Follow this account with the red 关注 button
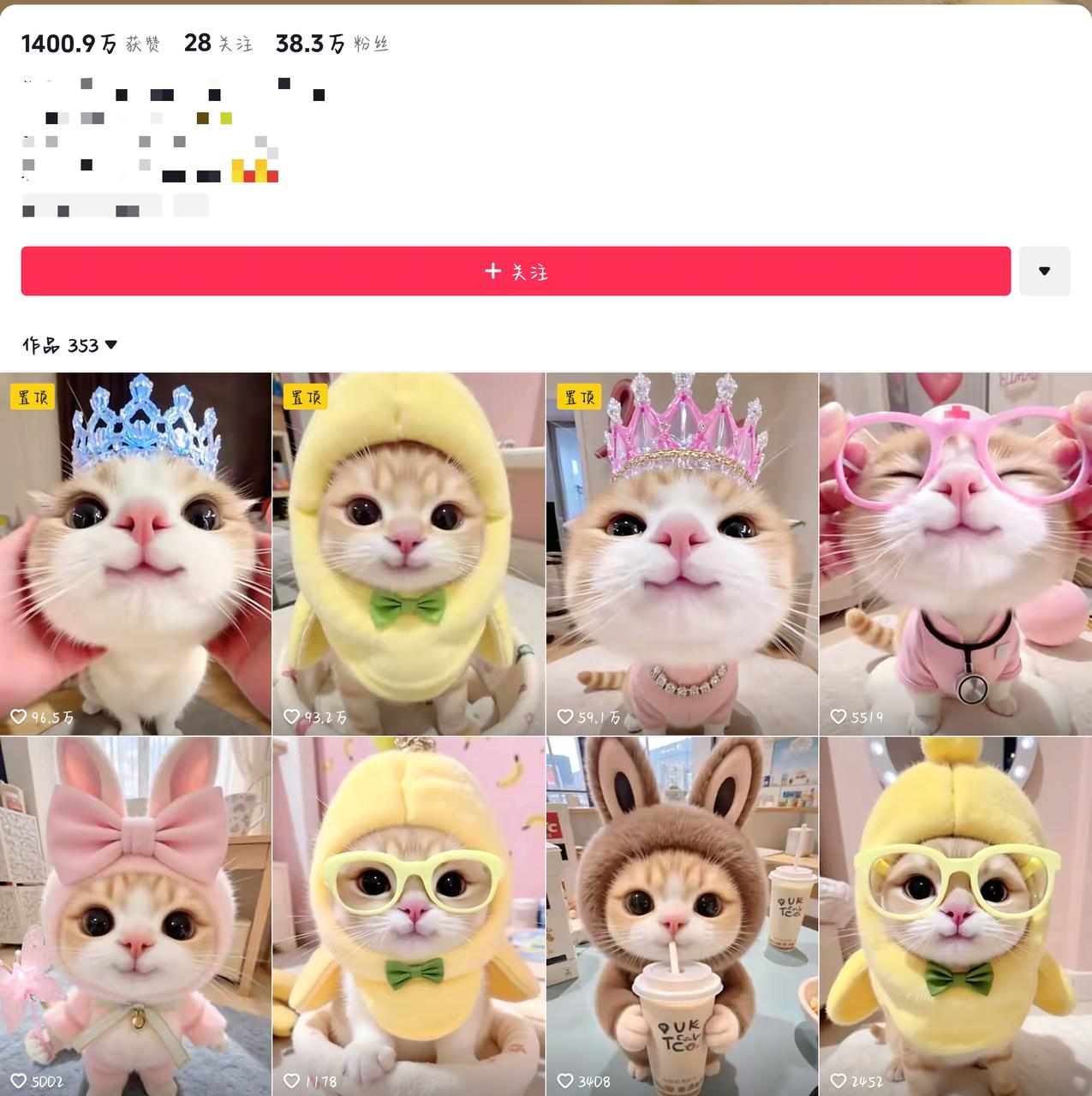 (516, 271)
